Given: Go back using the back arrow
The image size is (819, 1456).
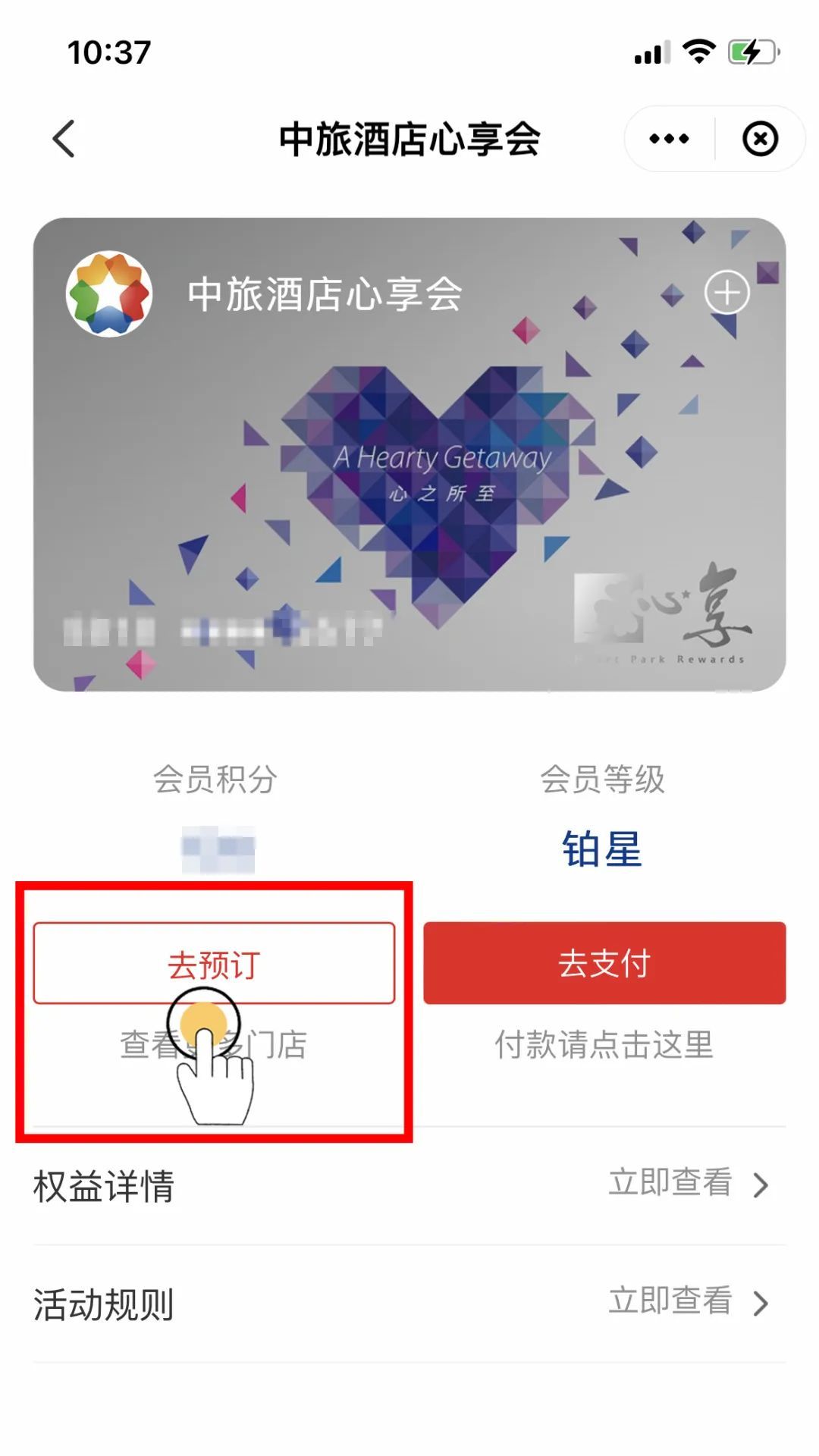Looking at the screenshot, I should [64, 140].
